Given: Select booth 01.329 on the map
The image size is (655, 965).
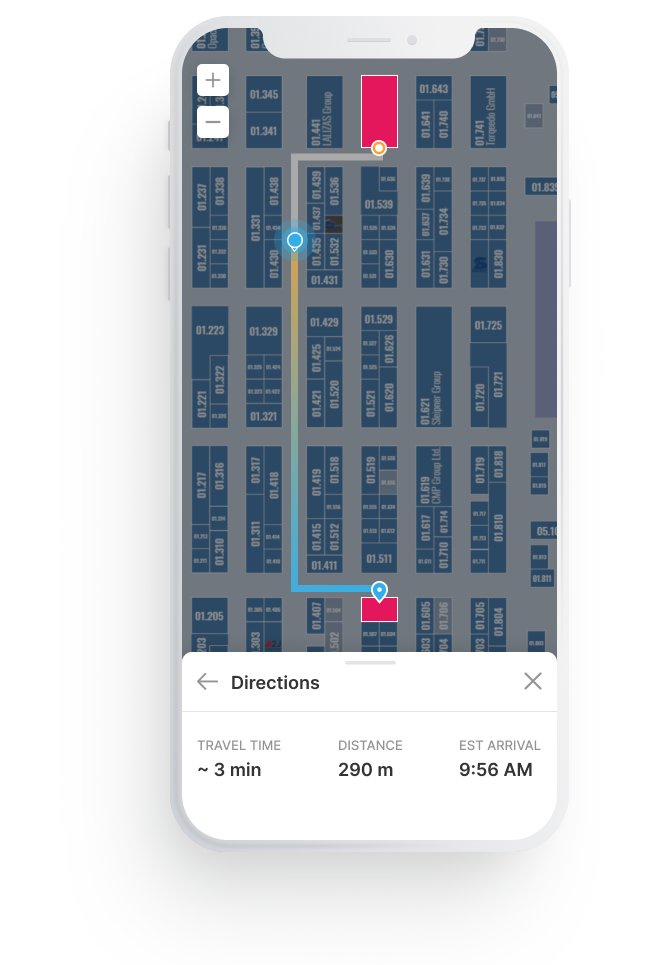Looking at the screenshot, I should coord(264,331).
